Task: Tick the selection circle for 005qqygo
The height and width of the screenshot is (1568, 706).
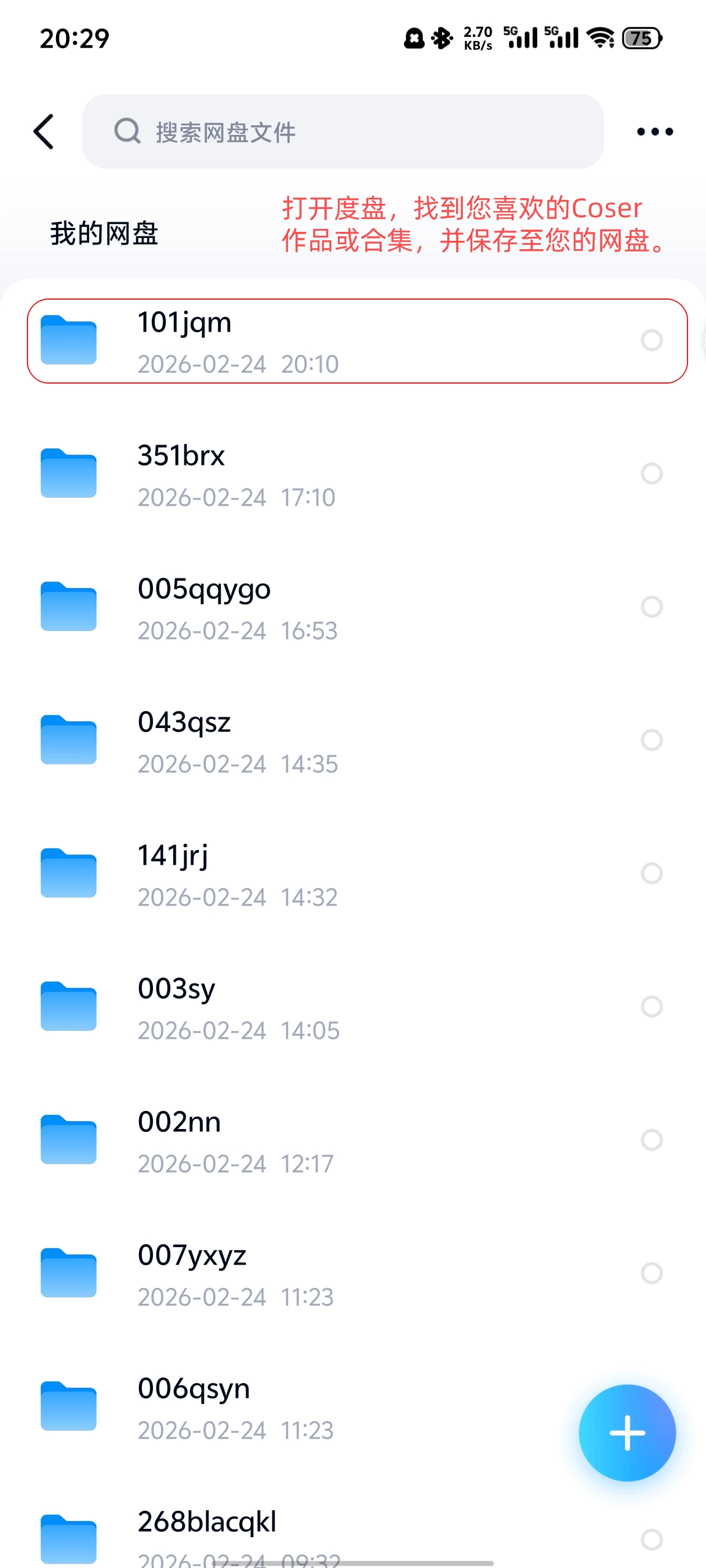Action: [652, 607]
